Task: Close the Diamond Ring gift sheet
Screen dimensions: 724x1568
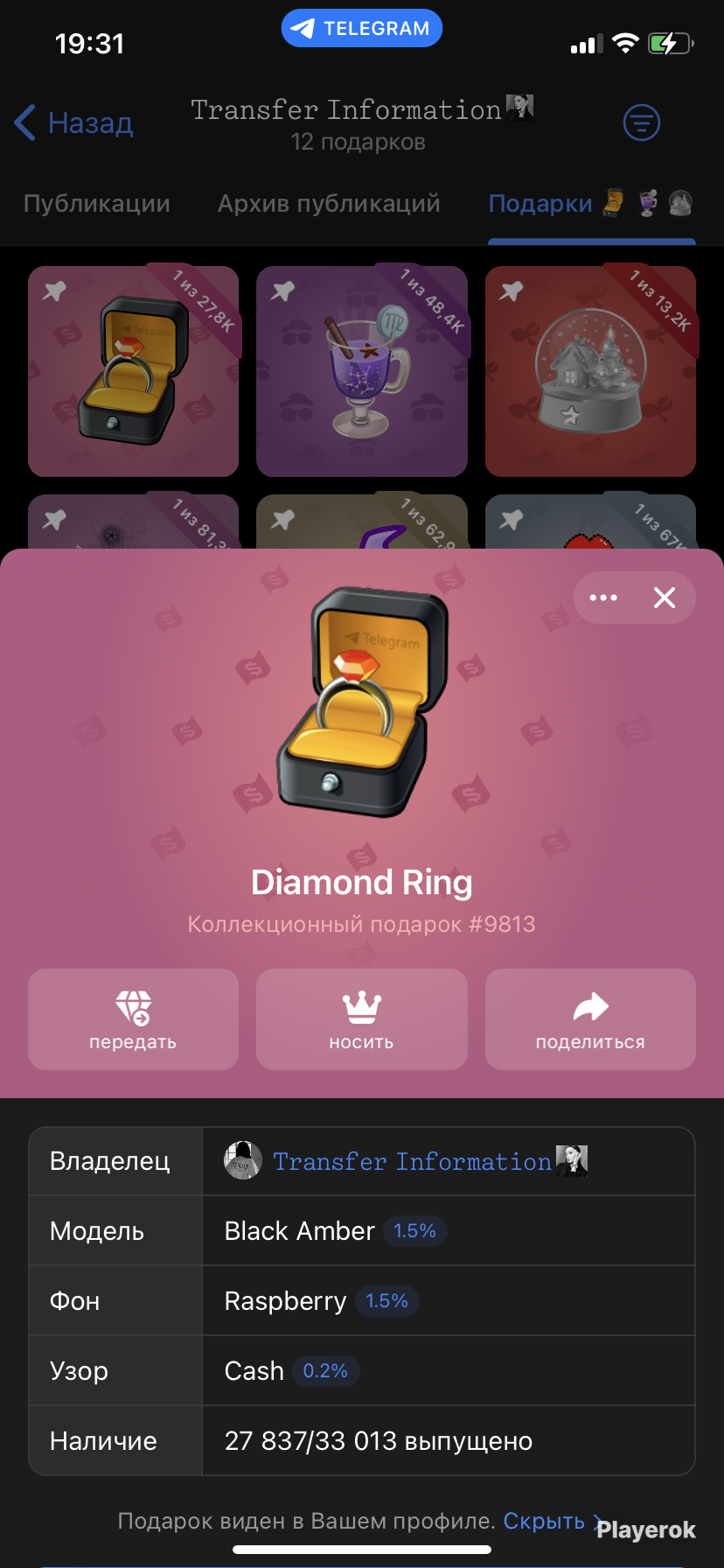Action: click(x=665, y=598)
